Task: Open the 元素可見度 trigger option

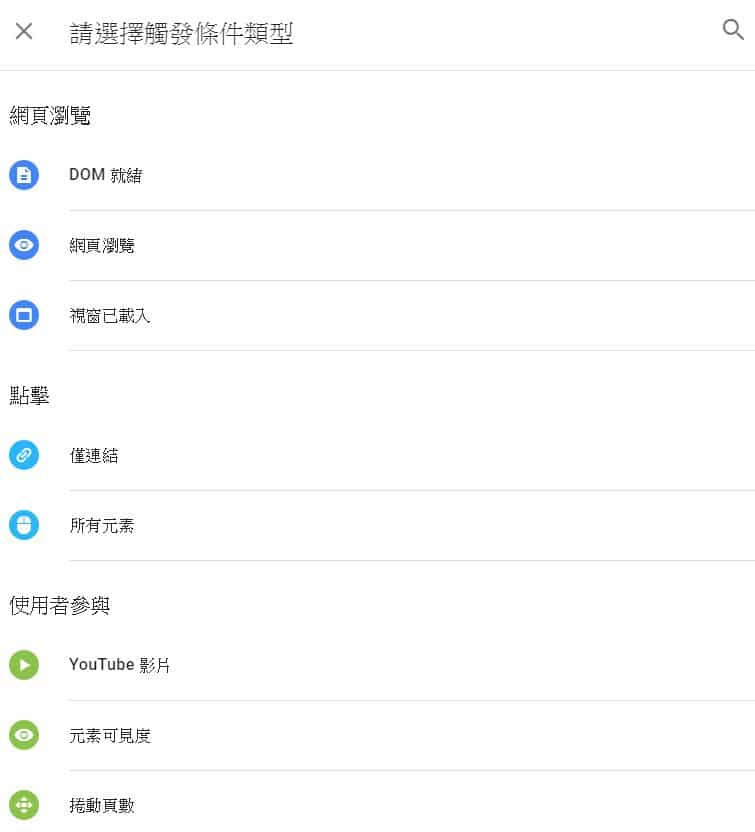Action: point(109,736)
